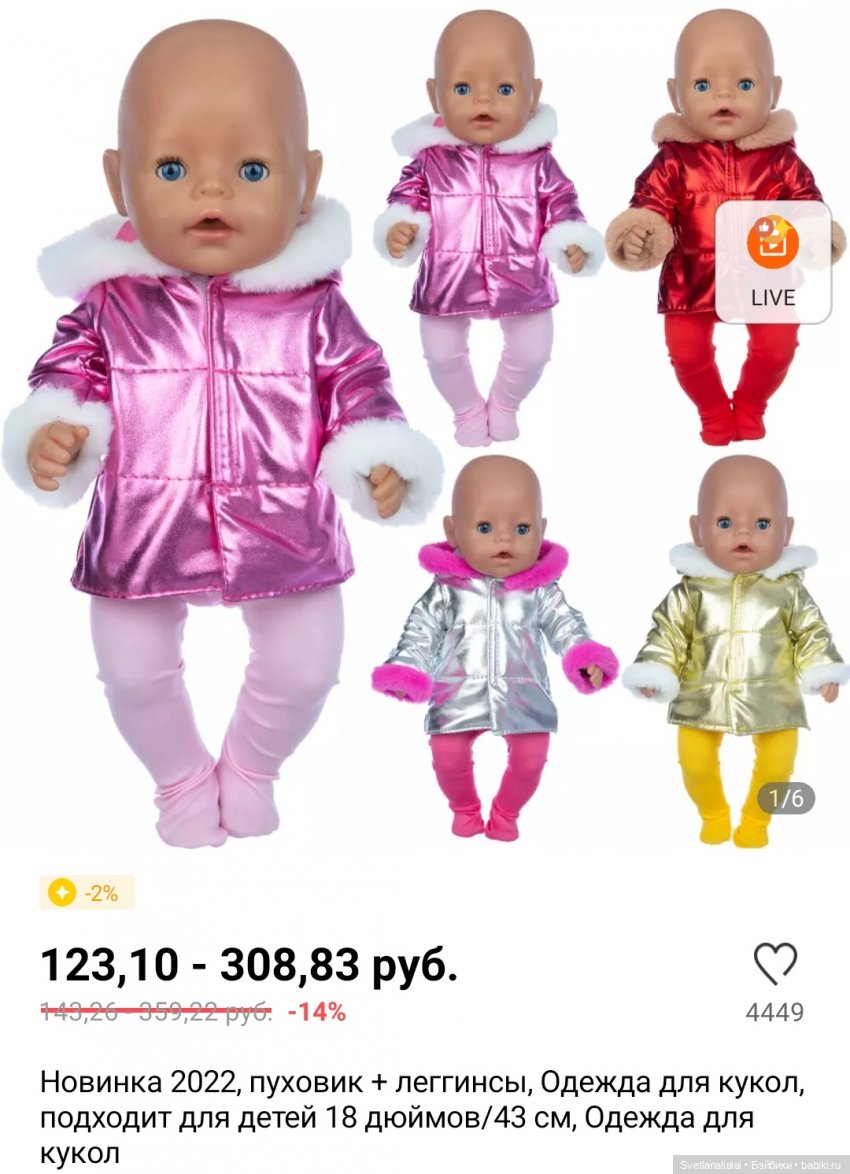
Task: Open the LIVE stream button
Action: click(x=773, y=261)
